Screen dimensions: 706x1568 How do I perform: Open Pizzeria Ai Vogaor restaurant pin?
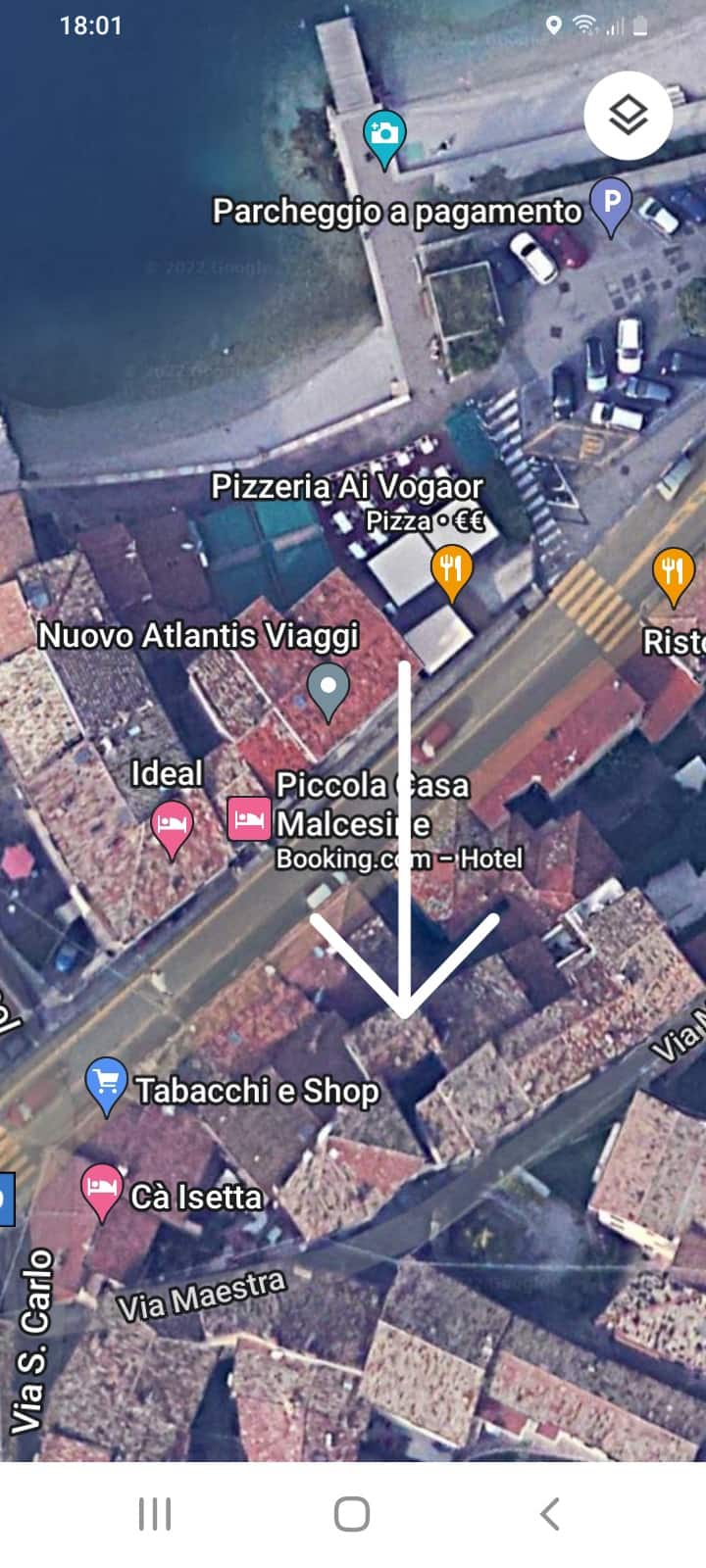click(451, 569)
